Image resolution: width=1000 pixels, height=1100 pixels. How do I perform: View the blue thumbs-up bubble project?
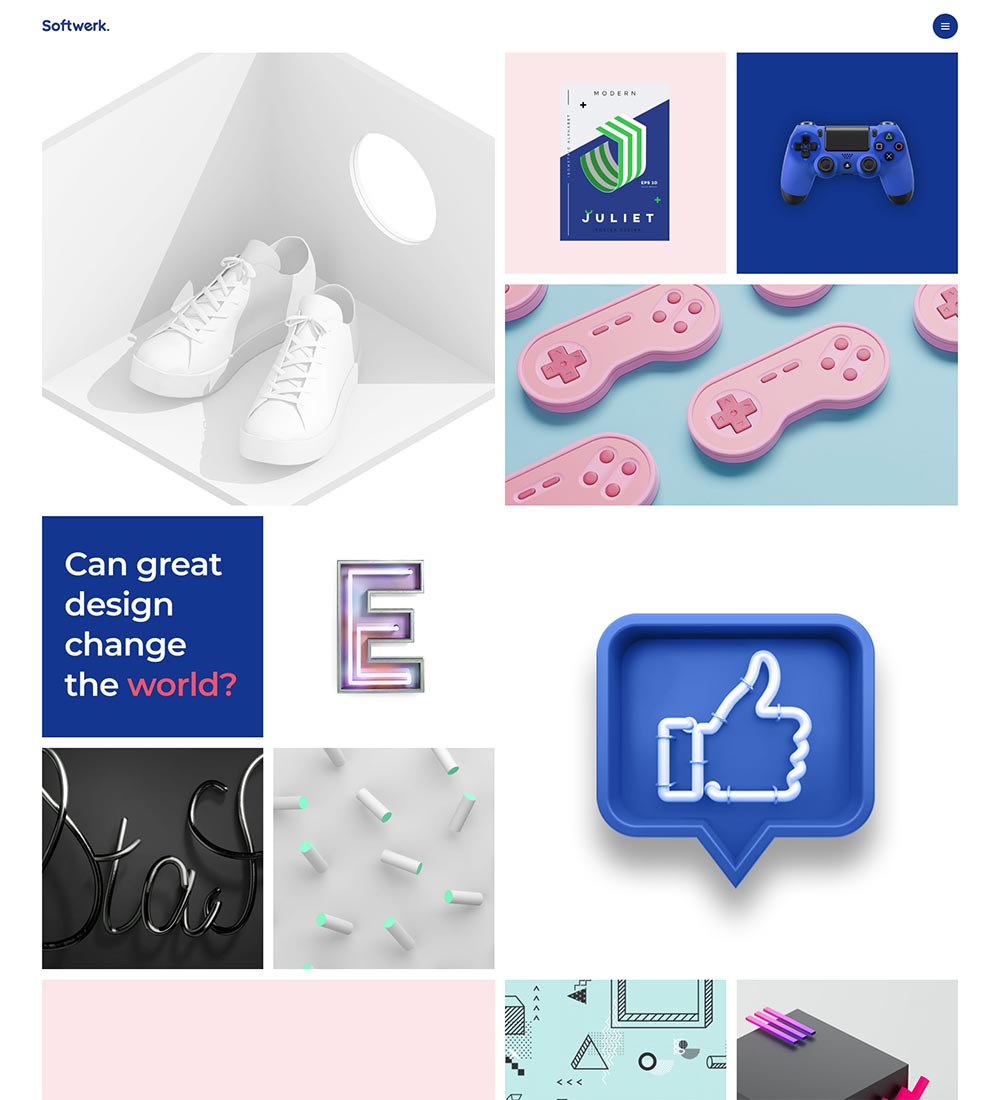(x=731, y=743)
